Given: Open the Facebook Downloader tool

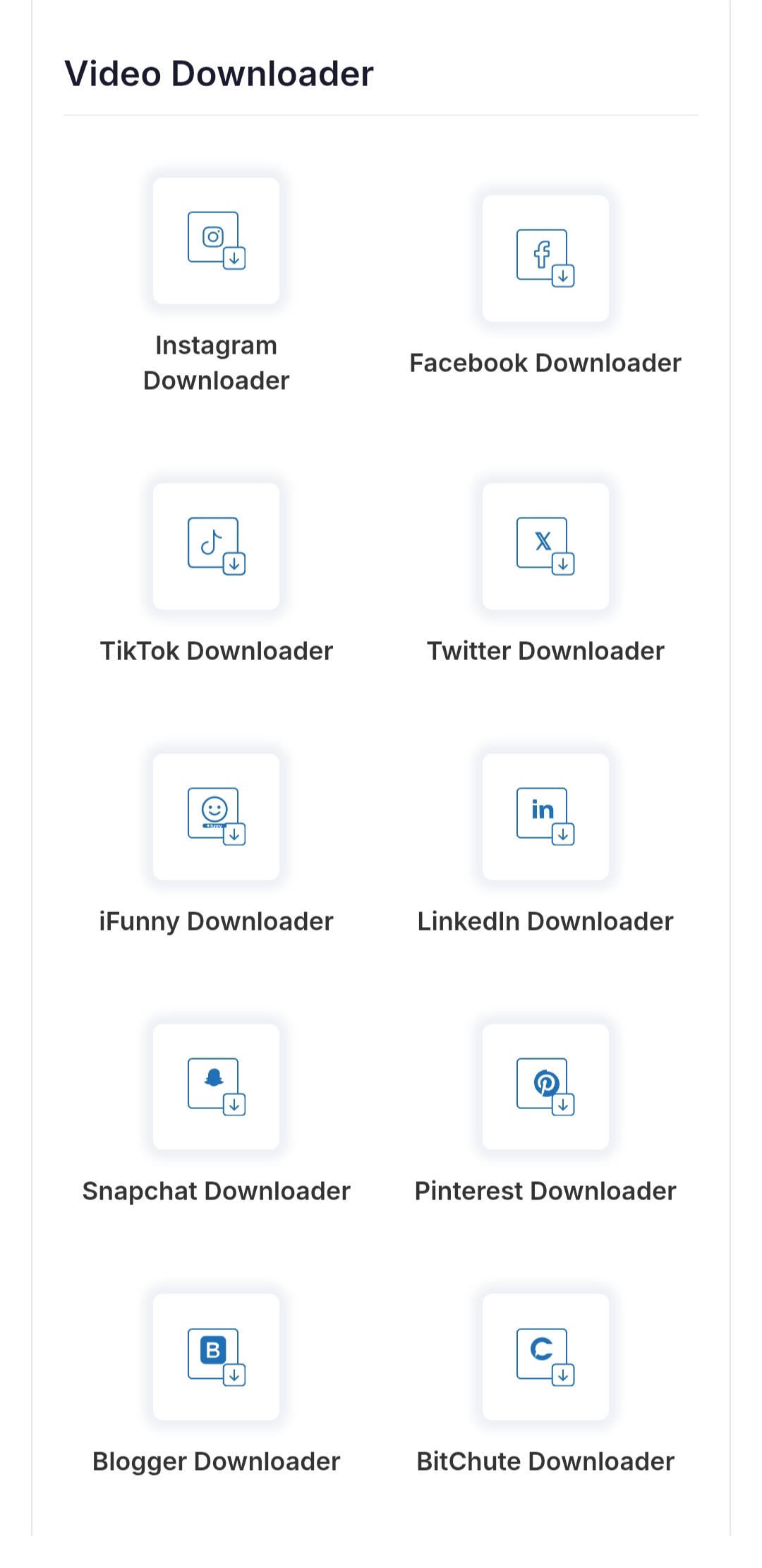Looking at the screenshot, I should (x=545, y=286).
